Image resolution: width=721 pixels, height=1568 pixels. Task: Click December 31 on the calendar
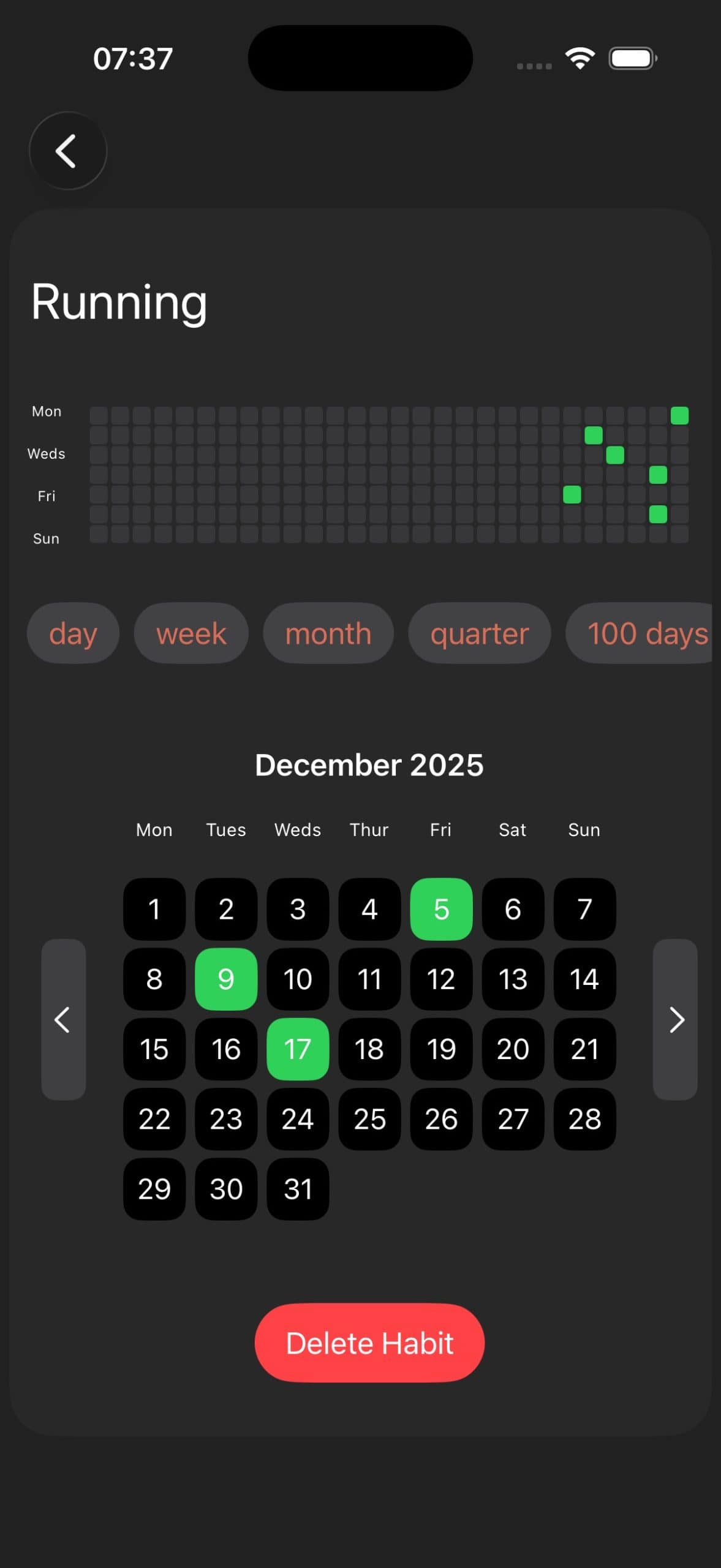point(298,1189)
